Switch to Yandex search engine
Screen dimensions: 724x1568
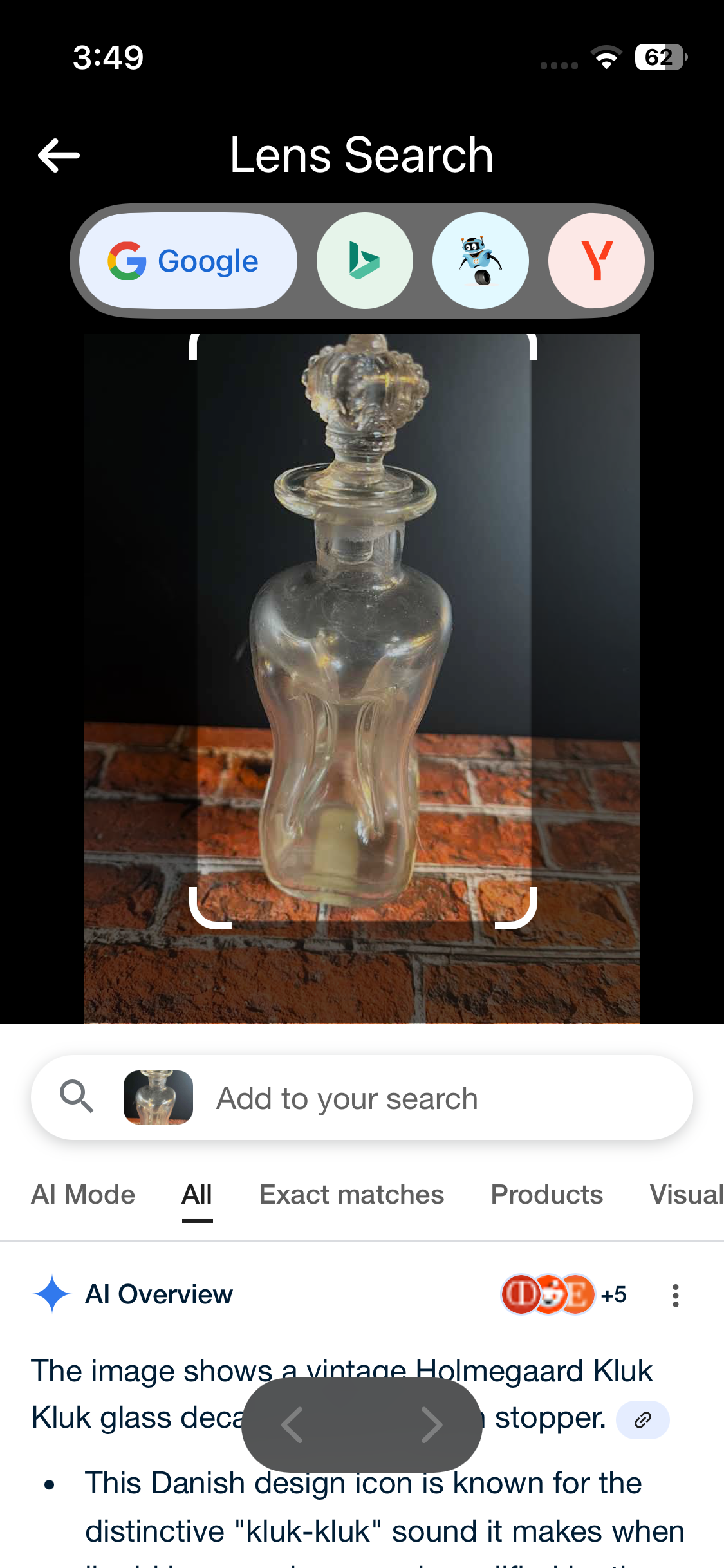[x=596, y=261]
